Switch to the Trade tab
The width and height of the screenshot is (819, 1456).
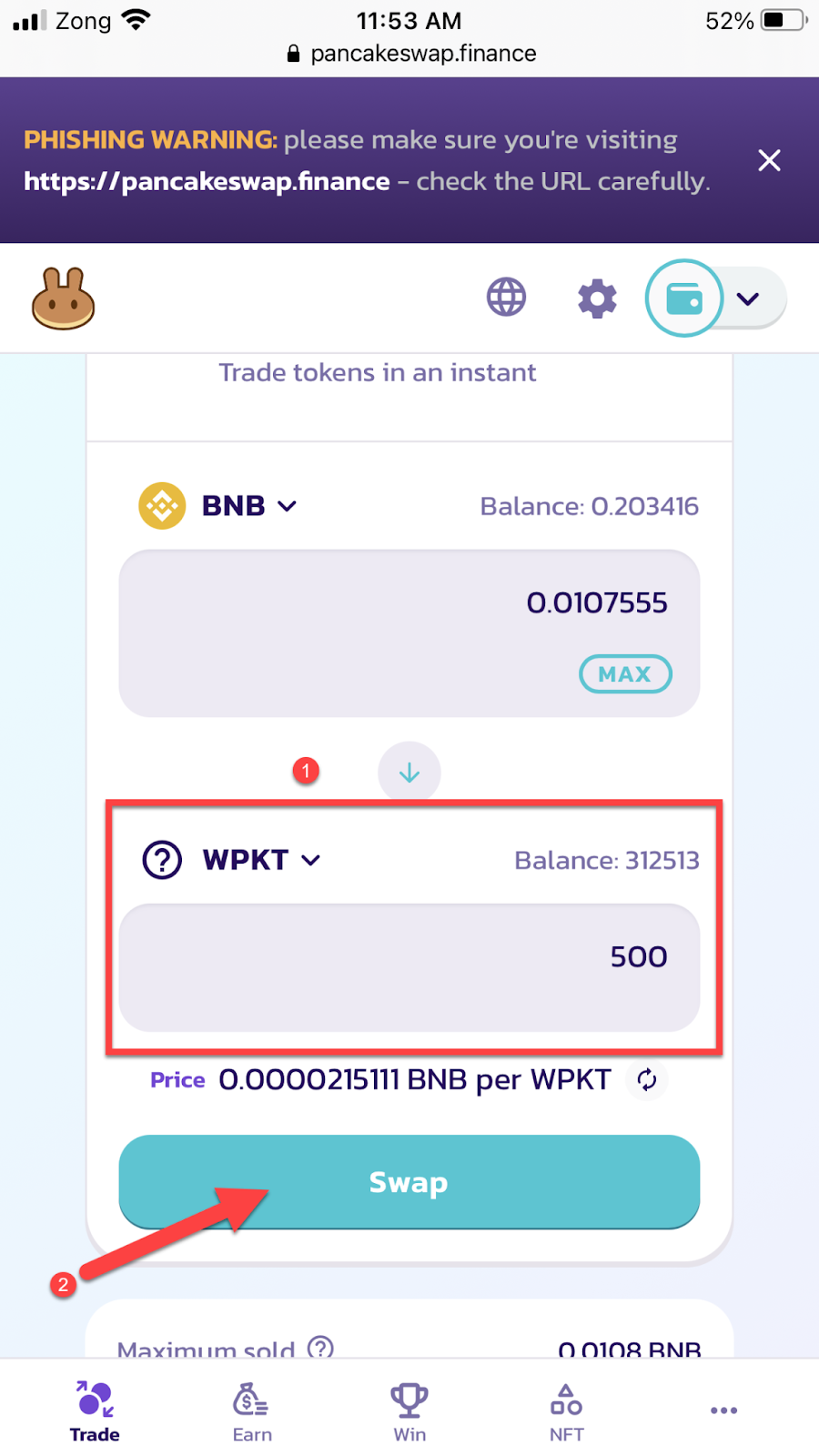pos(95,1411)
